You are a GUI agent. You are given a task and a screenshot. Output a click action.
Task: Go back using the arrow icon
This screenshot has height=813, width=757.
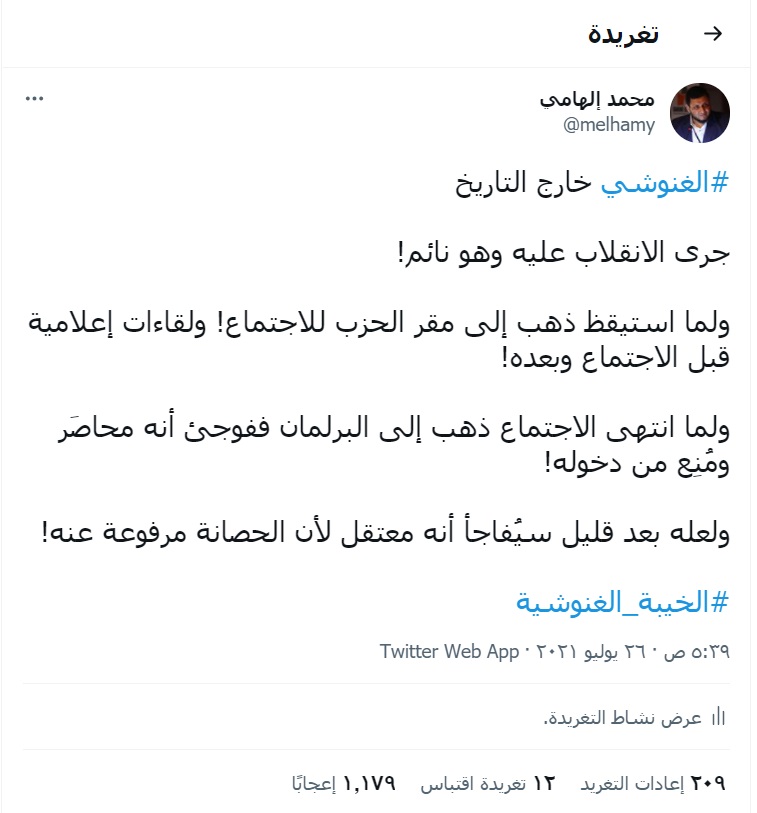(x=713, y=34)
